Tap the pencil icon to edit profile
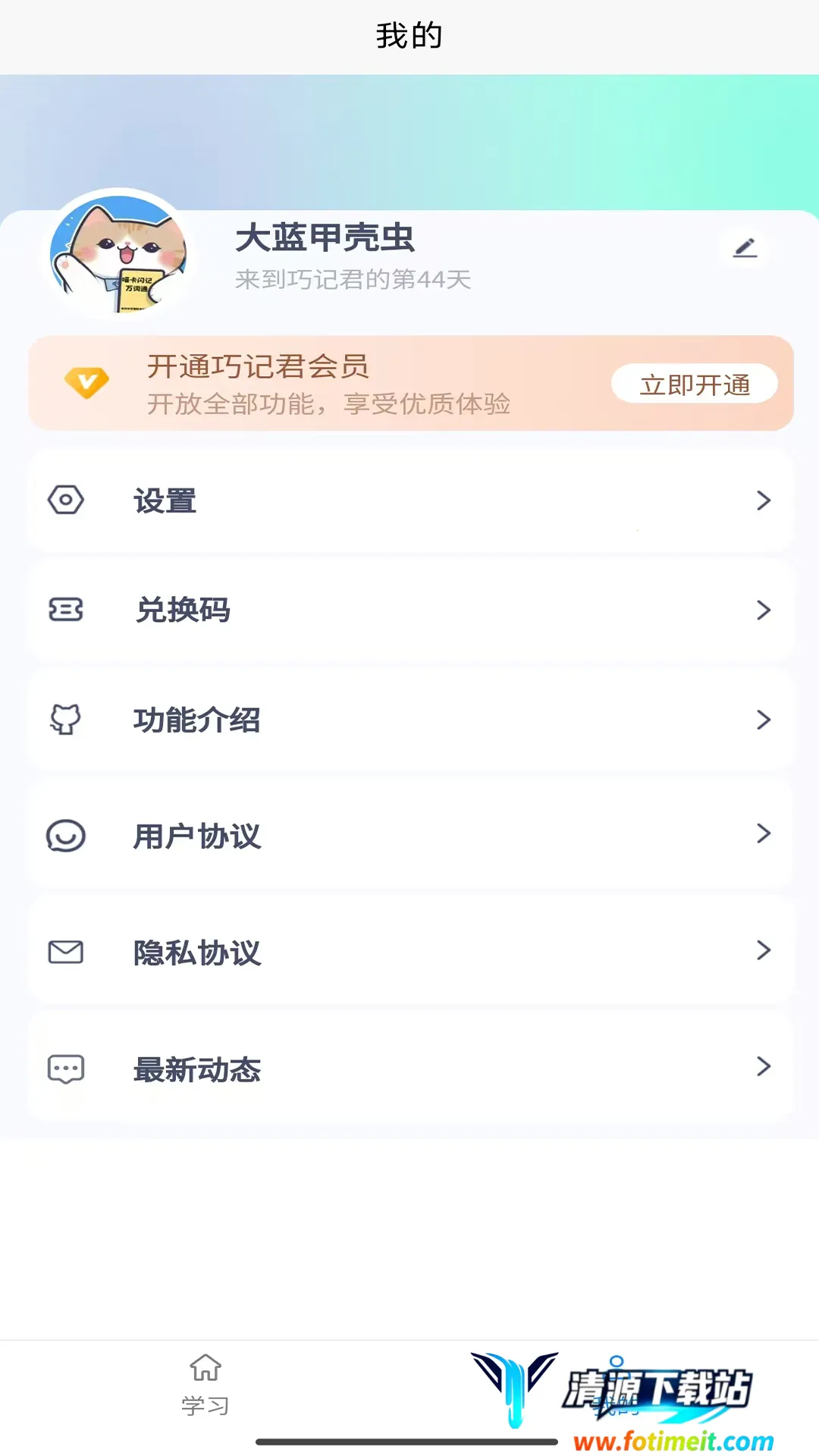This screenshot has width=819, height=1456. click(745, 248)
